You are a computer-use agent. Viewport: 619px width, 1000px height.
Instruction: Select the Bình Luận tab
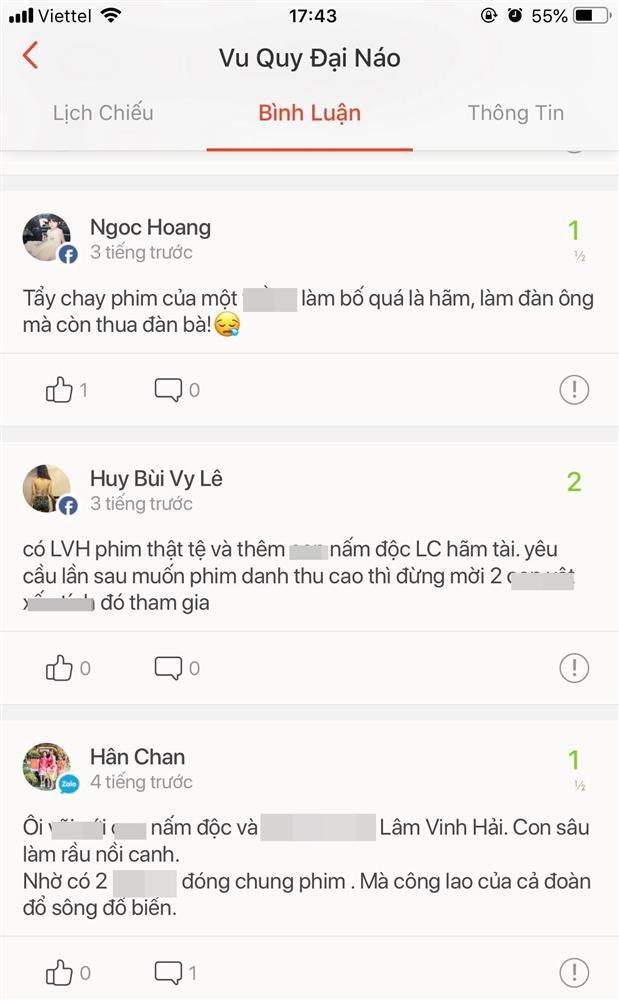pyautogui.click(x=309, y=113)
